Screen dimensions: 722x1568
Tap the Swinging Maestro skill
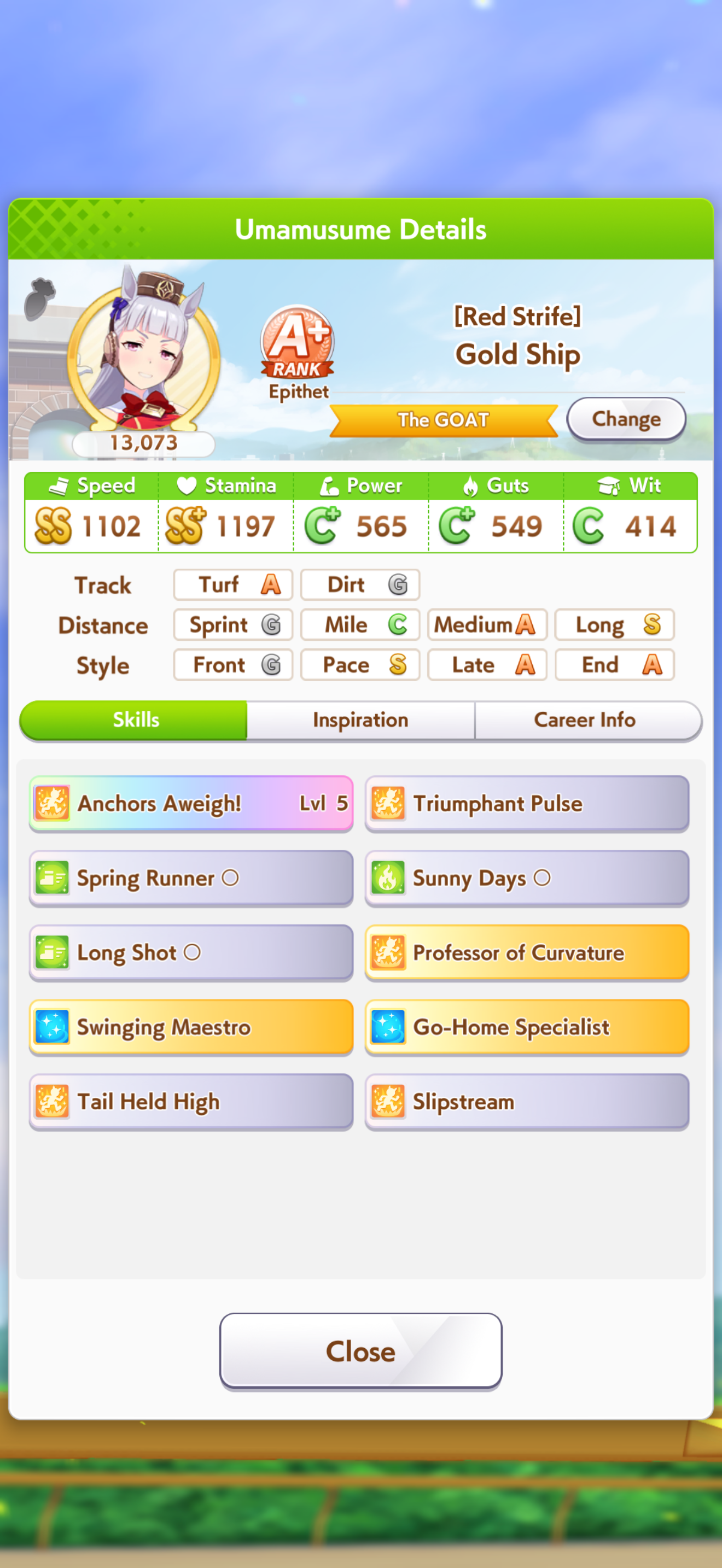(x=191, y=1027)
